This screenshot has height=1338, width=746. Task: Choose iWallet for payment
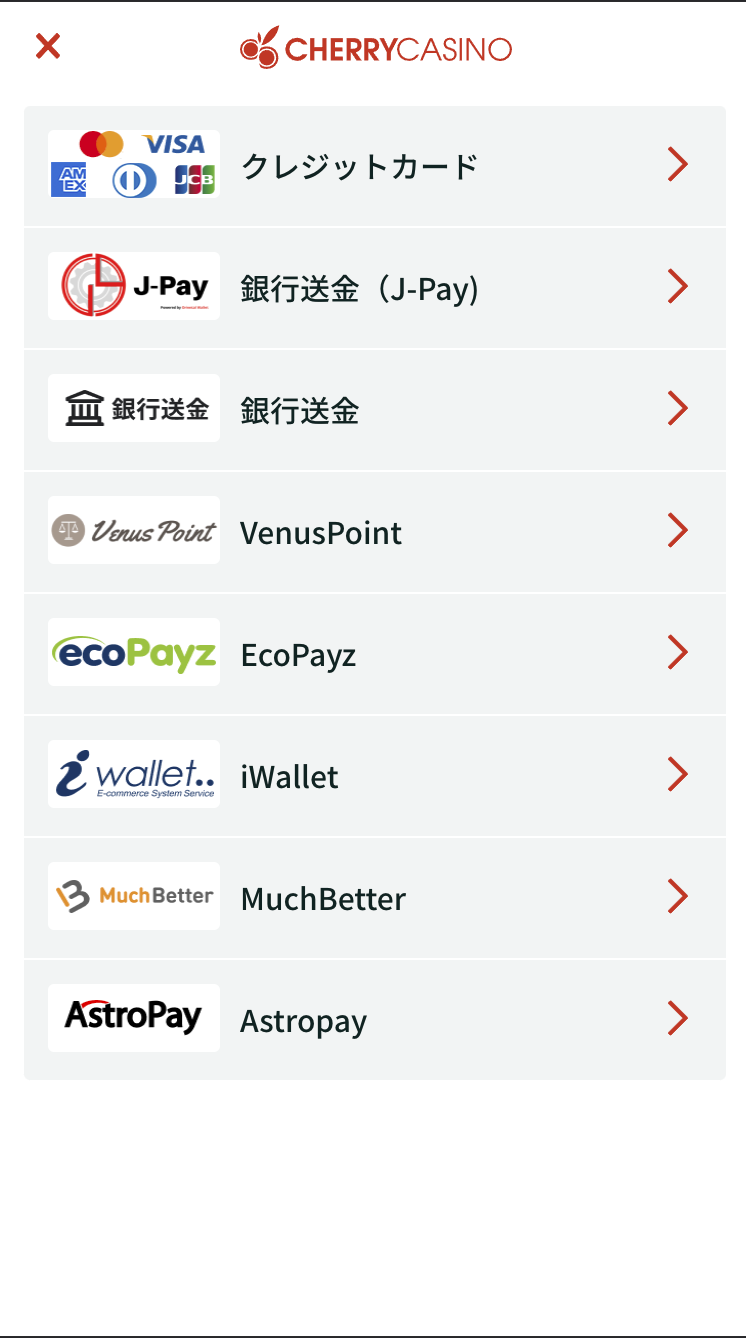(x=374, y=776)
